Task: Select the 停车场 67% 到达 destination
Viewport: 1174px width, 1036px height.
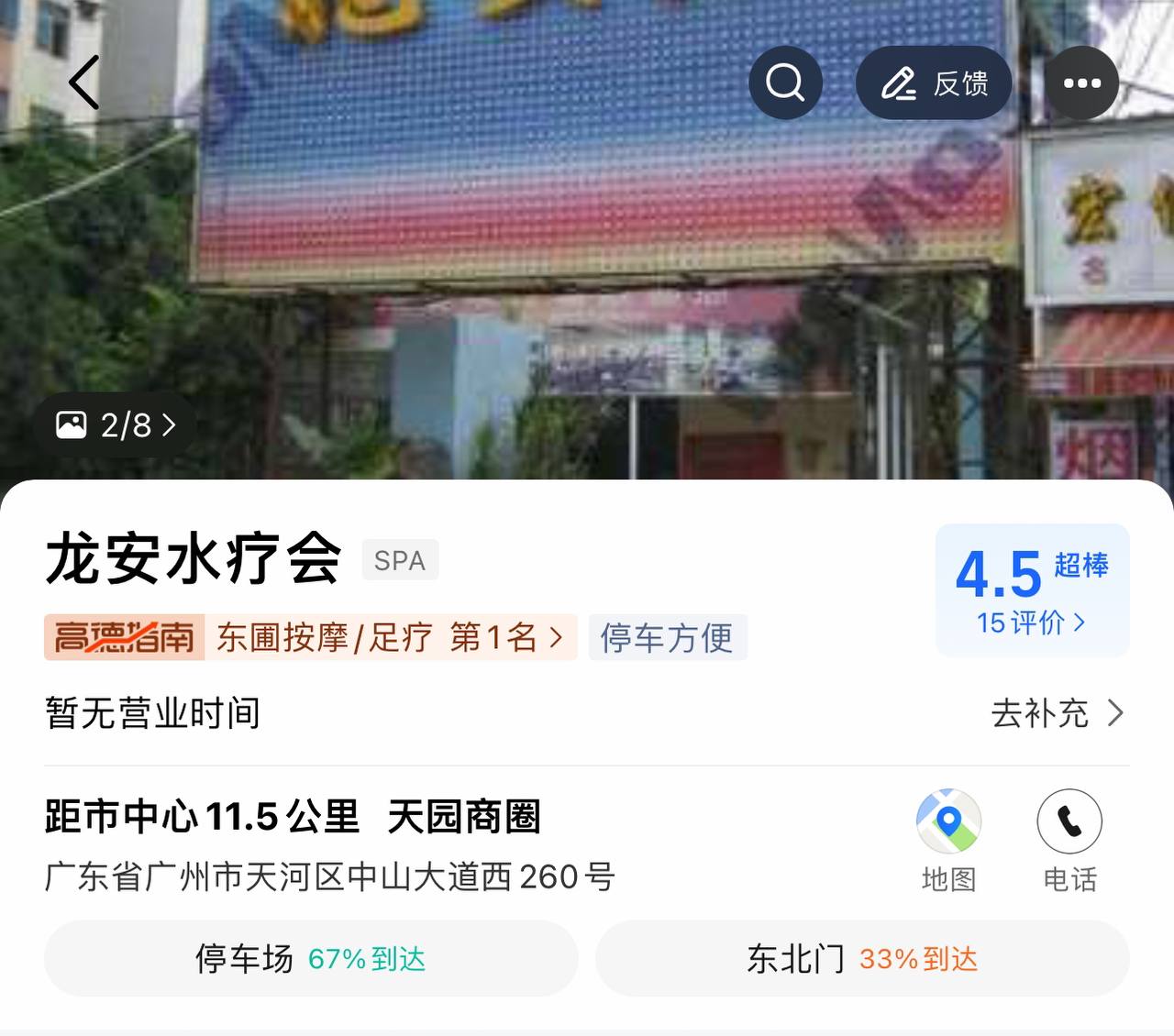Action: pyautogui.click(x=311, y=959)
